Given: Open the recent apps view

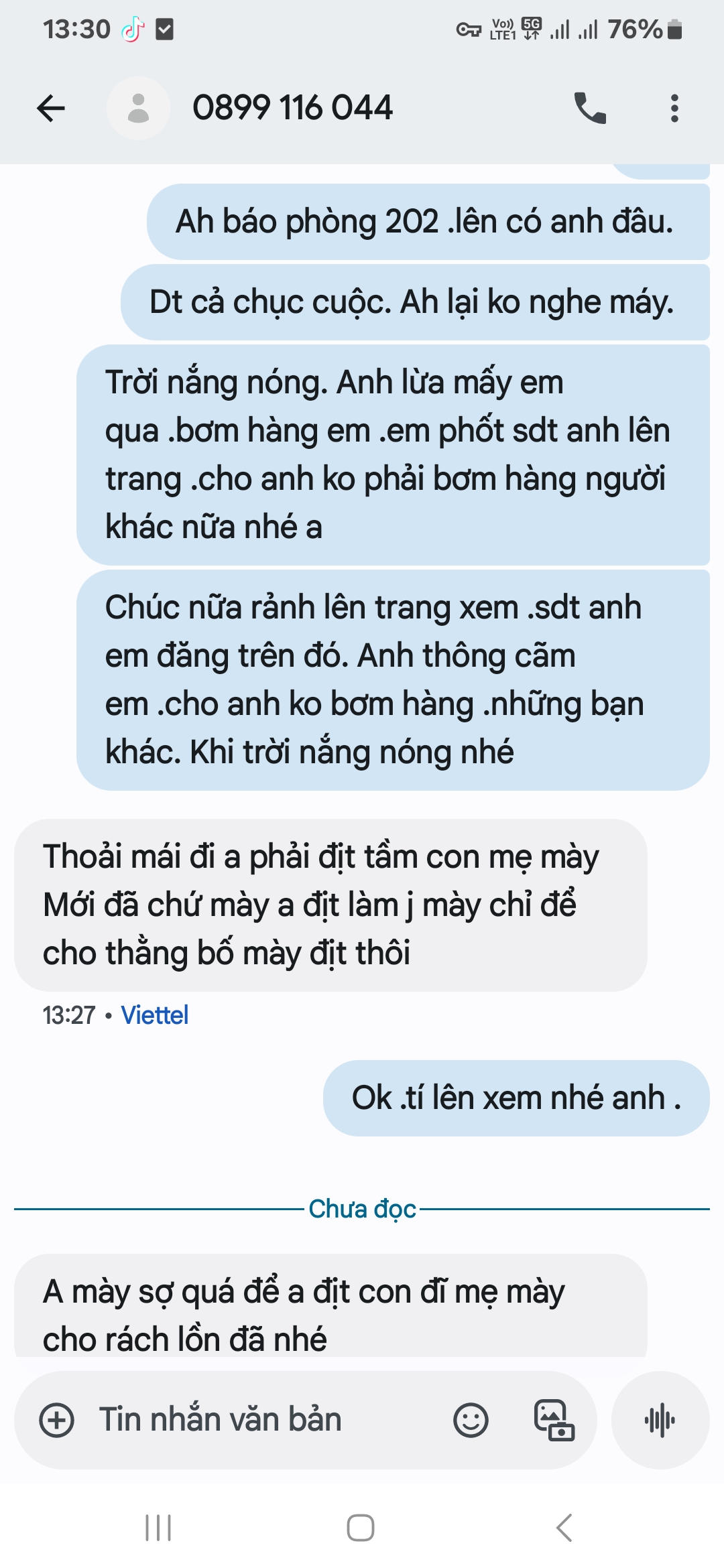Looking at the screenshot, I should pos(158,1528).
